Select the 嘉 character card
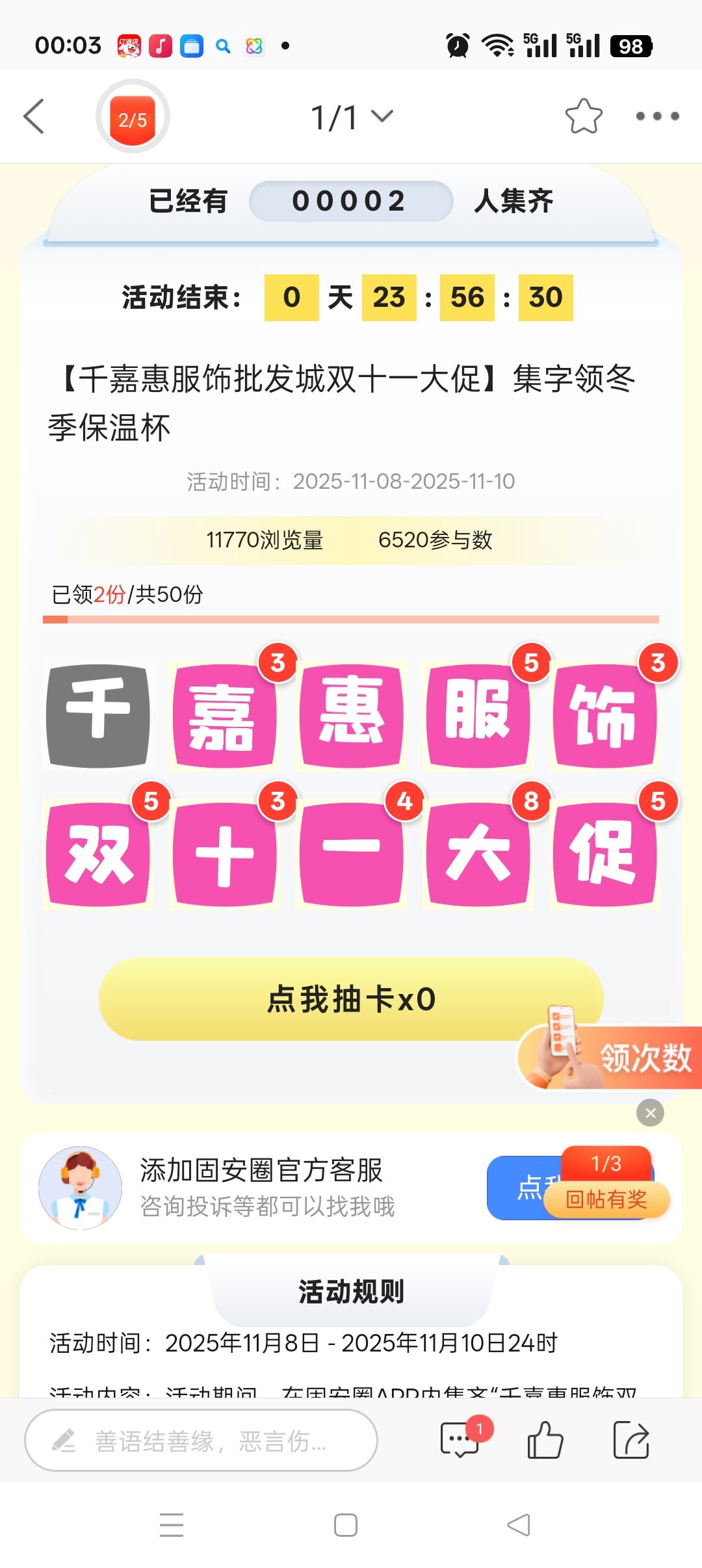The width and height of the screenshot is (702, 1568). pos(224,716)
